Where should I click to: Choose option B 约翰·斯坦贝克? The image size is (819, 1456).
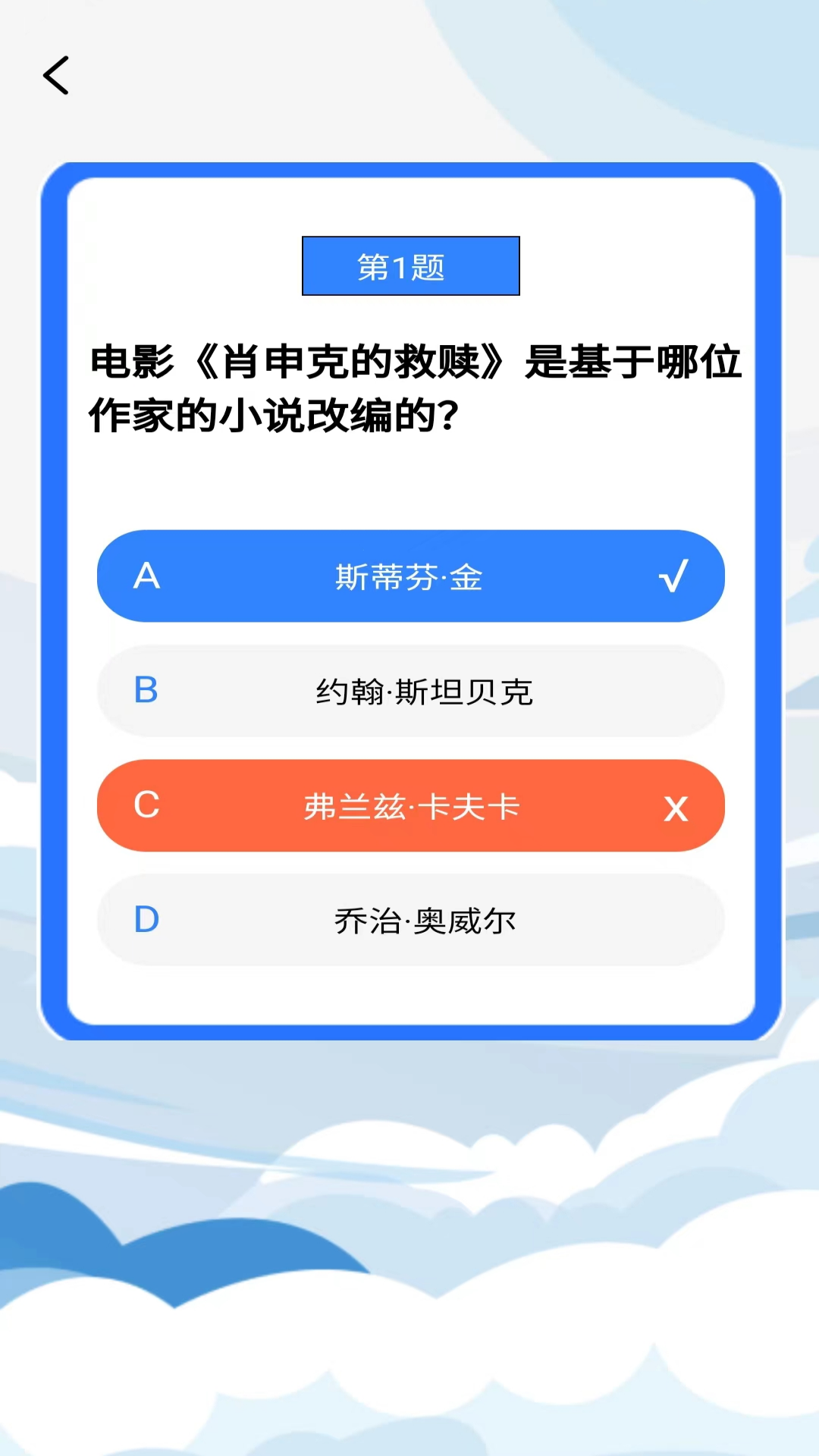coord(410,691)
